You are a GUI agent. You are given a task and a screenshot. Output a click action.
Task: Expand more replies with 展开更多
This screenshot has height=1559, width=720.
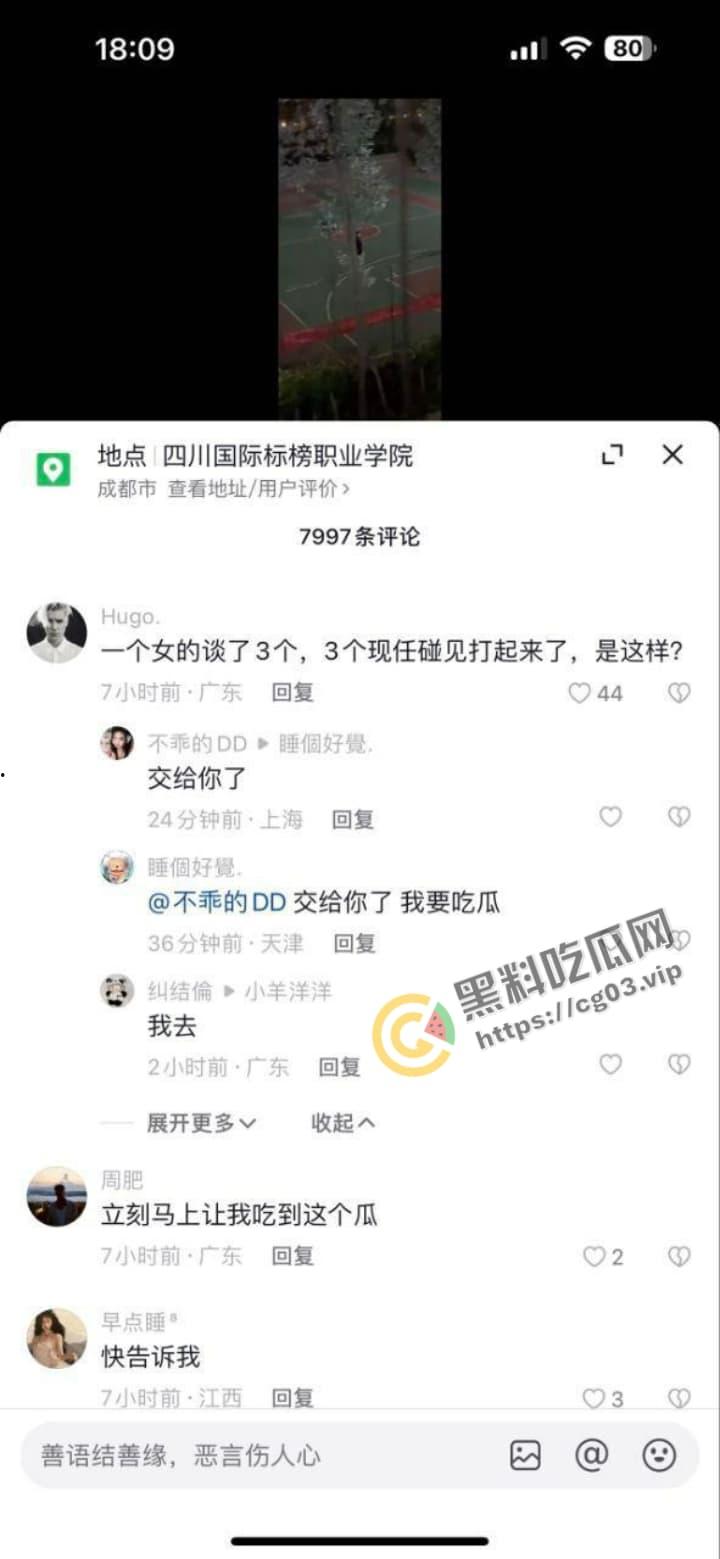point(201,1123)
